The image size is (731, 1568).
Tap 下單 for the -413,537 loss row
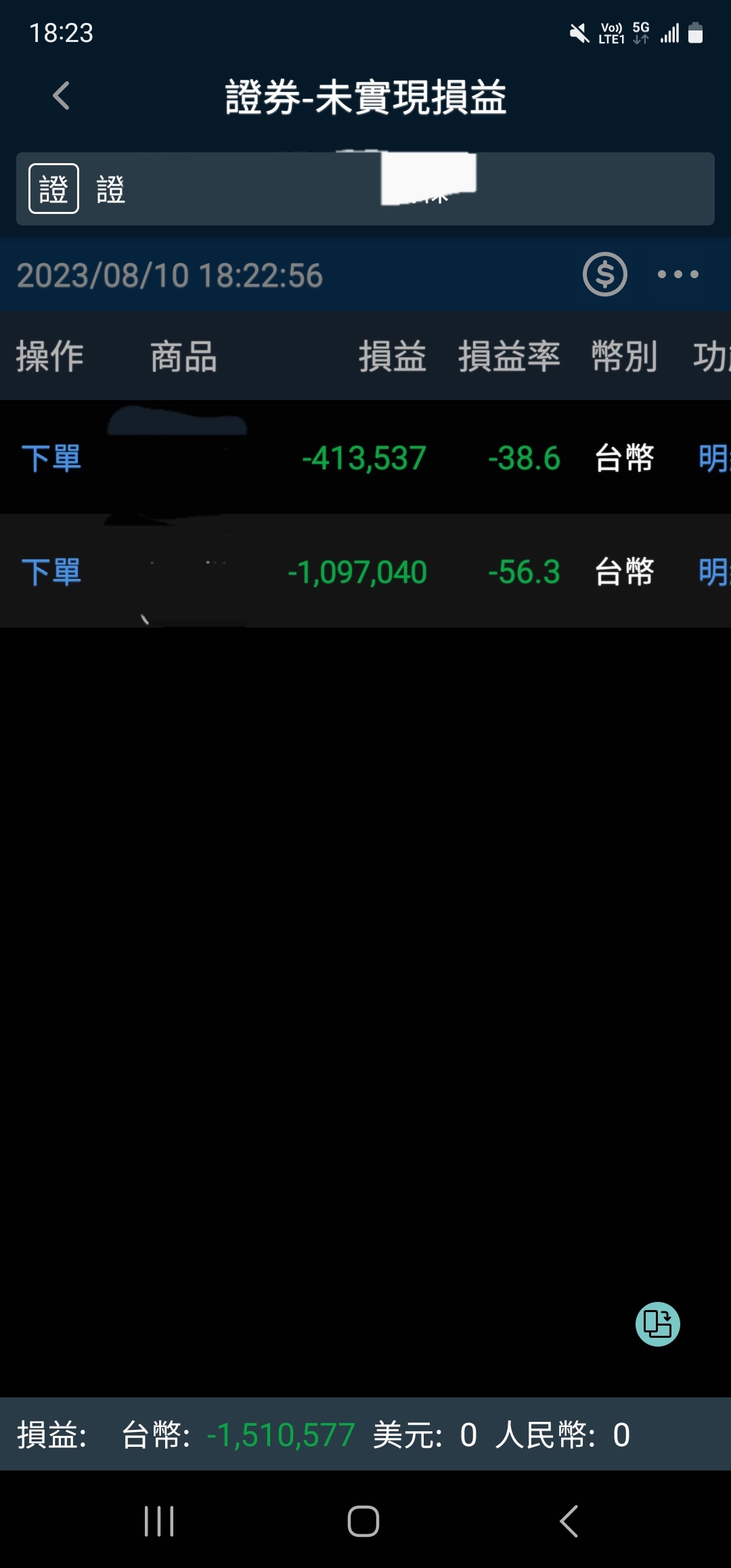coord(51,458)
